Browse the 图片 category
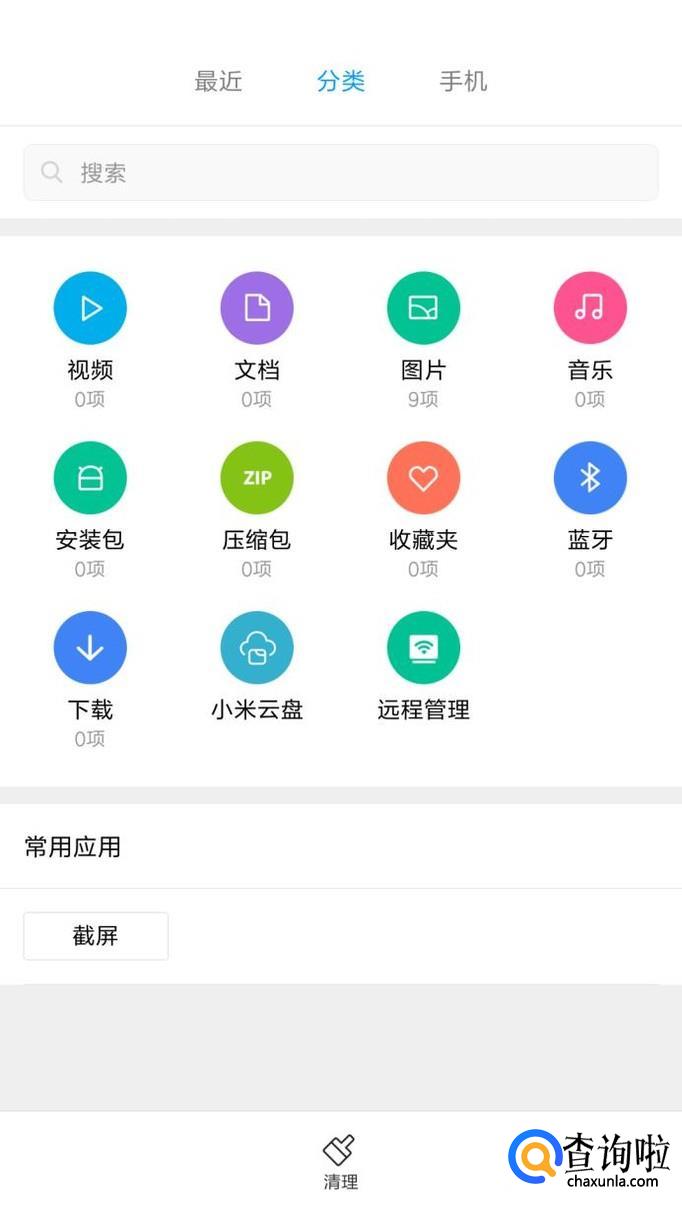682x1212 pixels. [x=423, y=309]
